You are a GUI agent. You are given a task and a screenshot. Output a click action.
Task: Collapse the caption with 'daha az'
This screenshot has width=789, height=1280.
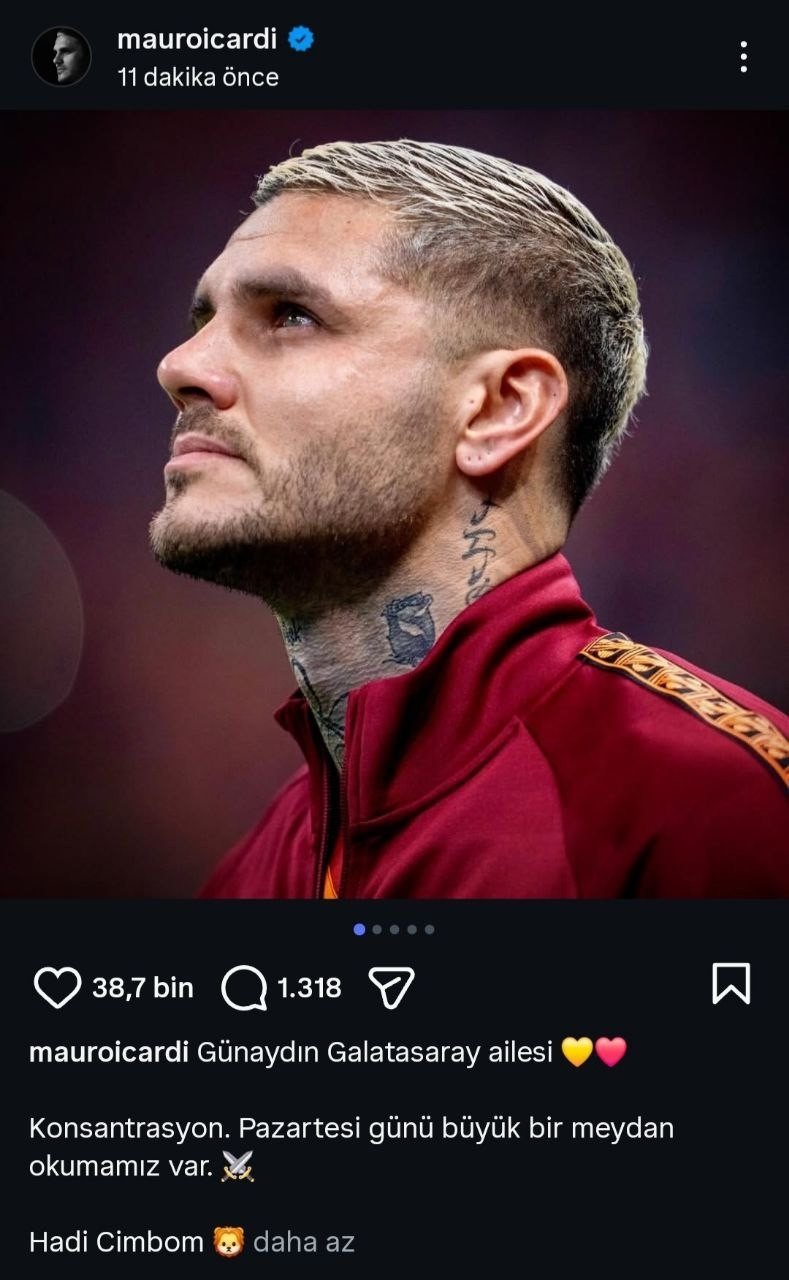(x=305, y=1243)
